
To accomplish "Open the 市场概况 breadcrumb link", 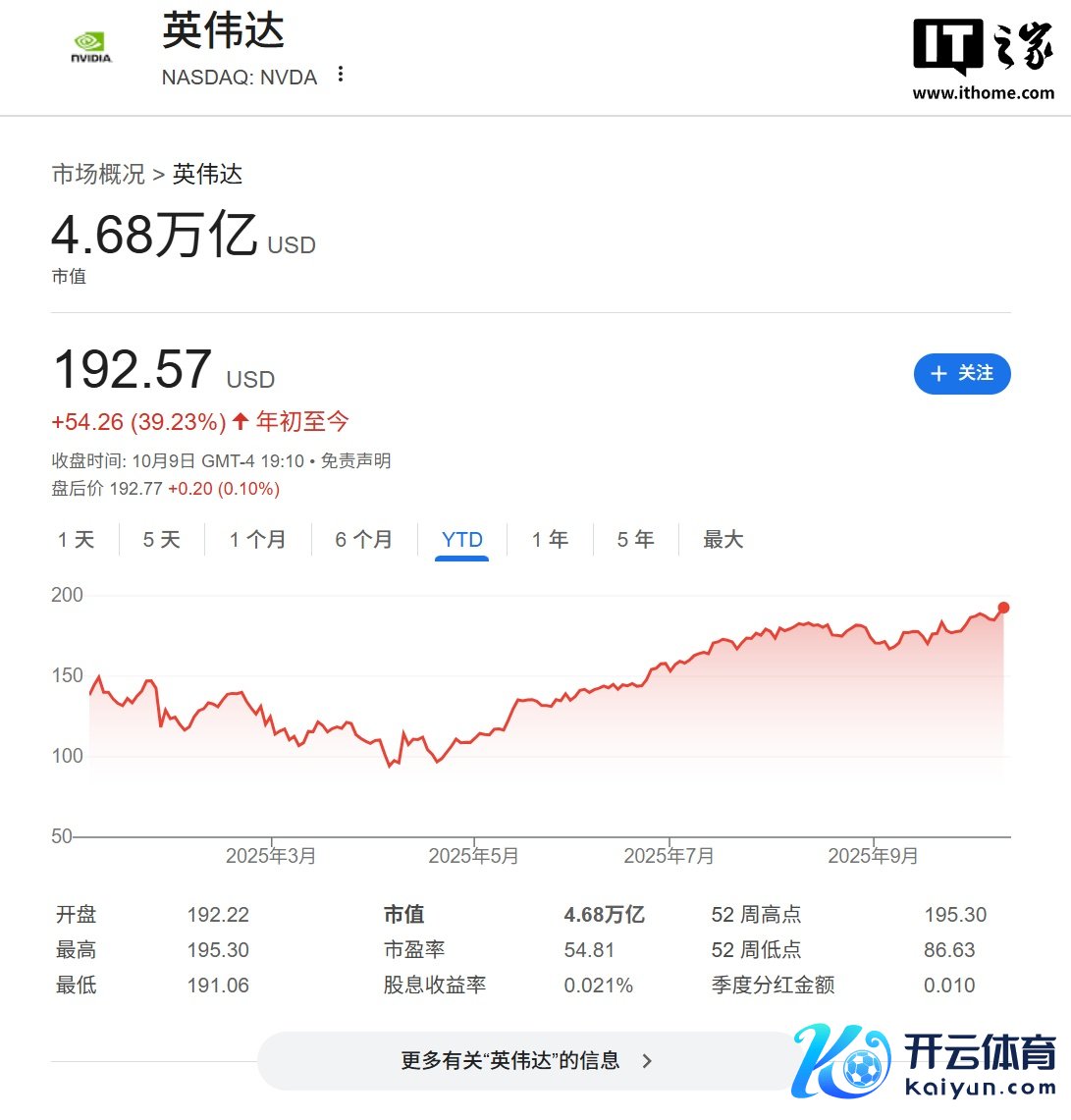I will pos(98,175).
